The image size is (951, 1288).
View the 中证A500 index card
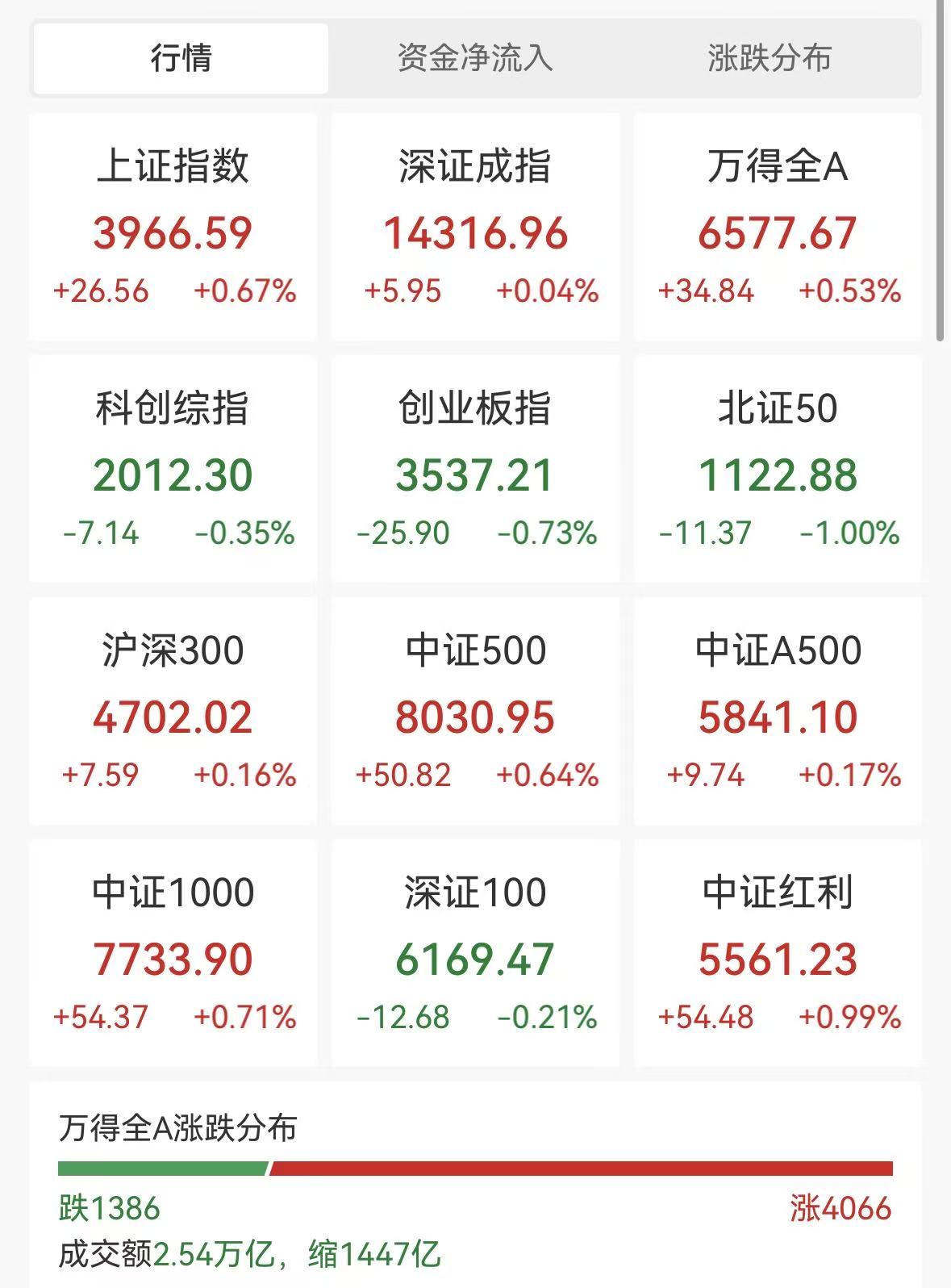(x=778, y=711)
